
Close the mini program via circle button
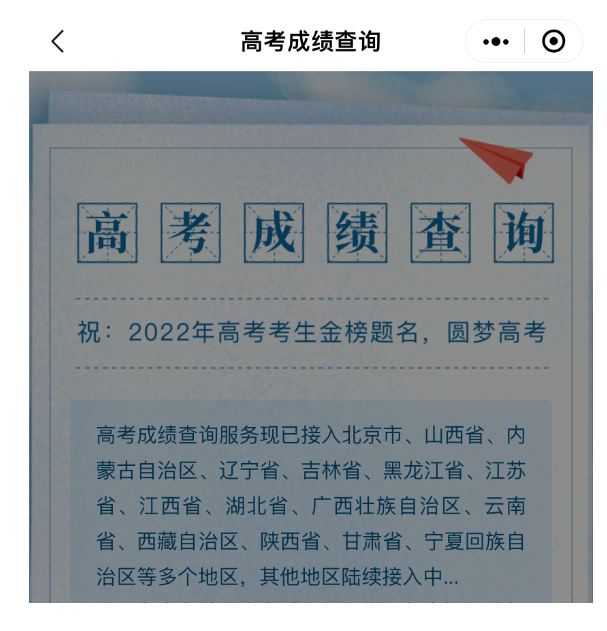(553, 42)
